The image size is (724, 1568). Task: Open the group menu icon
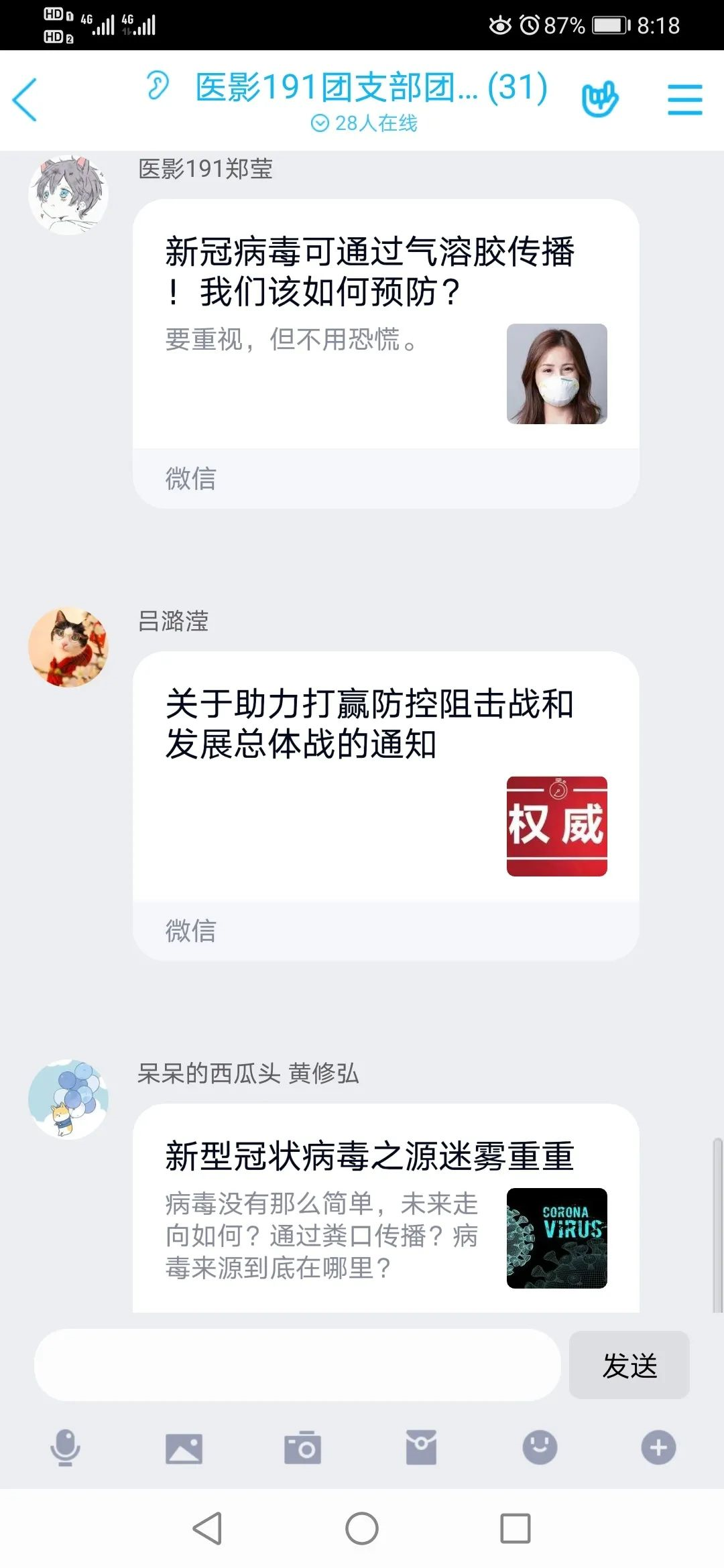click(x=684, y=100)
